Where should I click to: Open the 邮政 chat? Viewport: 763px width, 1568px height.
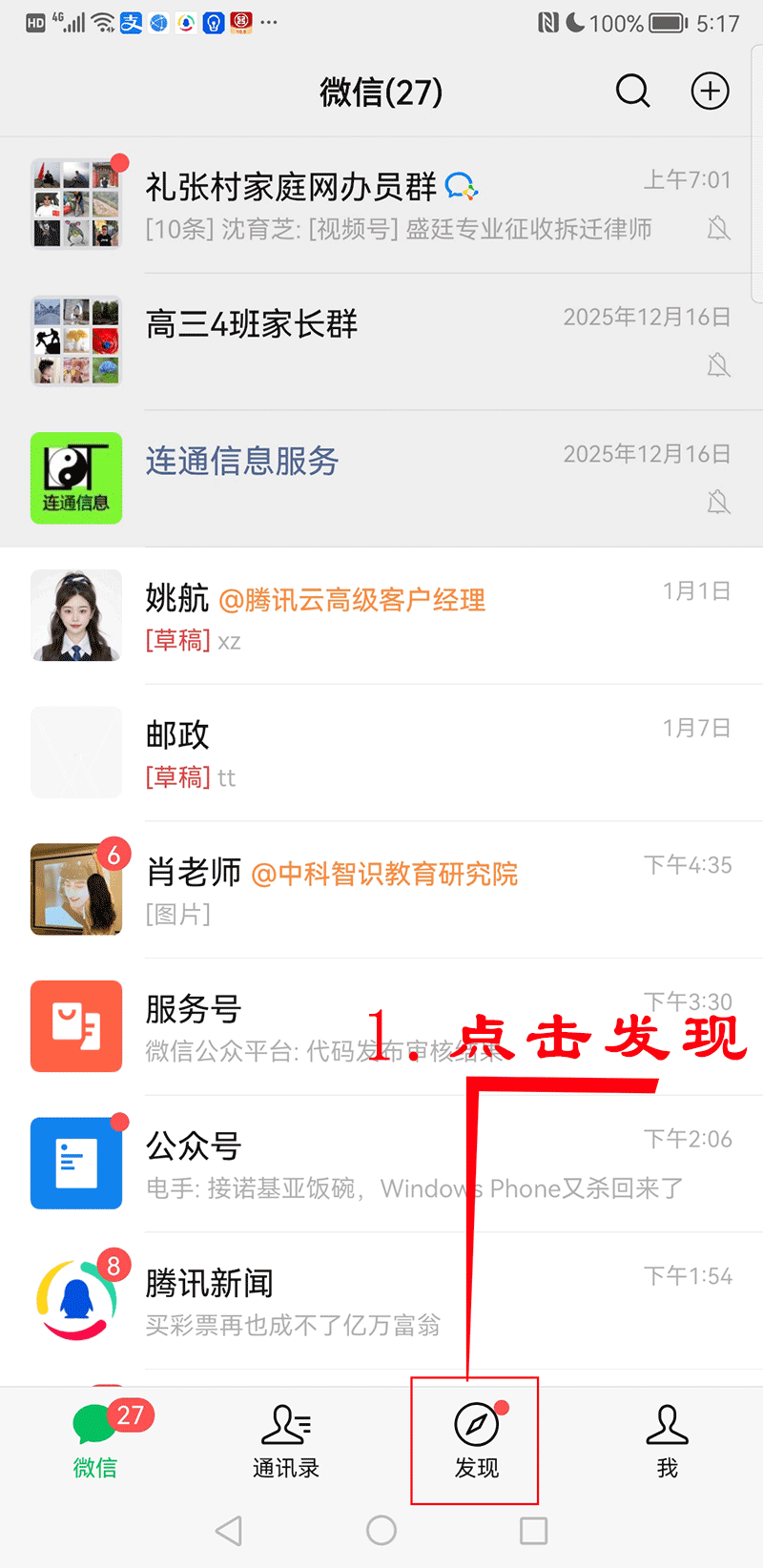click(381, 753)
